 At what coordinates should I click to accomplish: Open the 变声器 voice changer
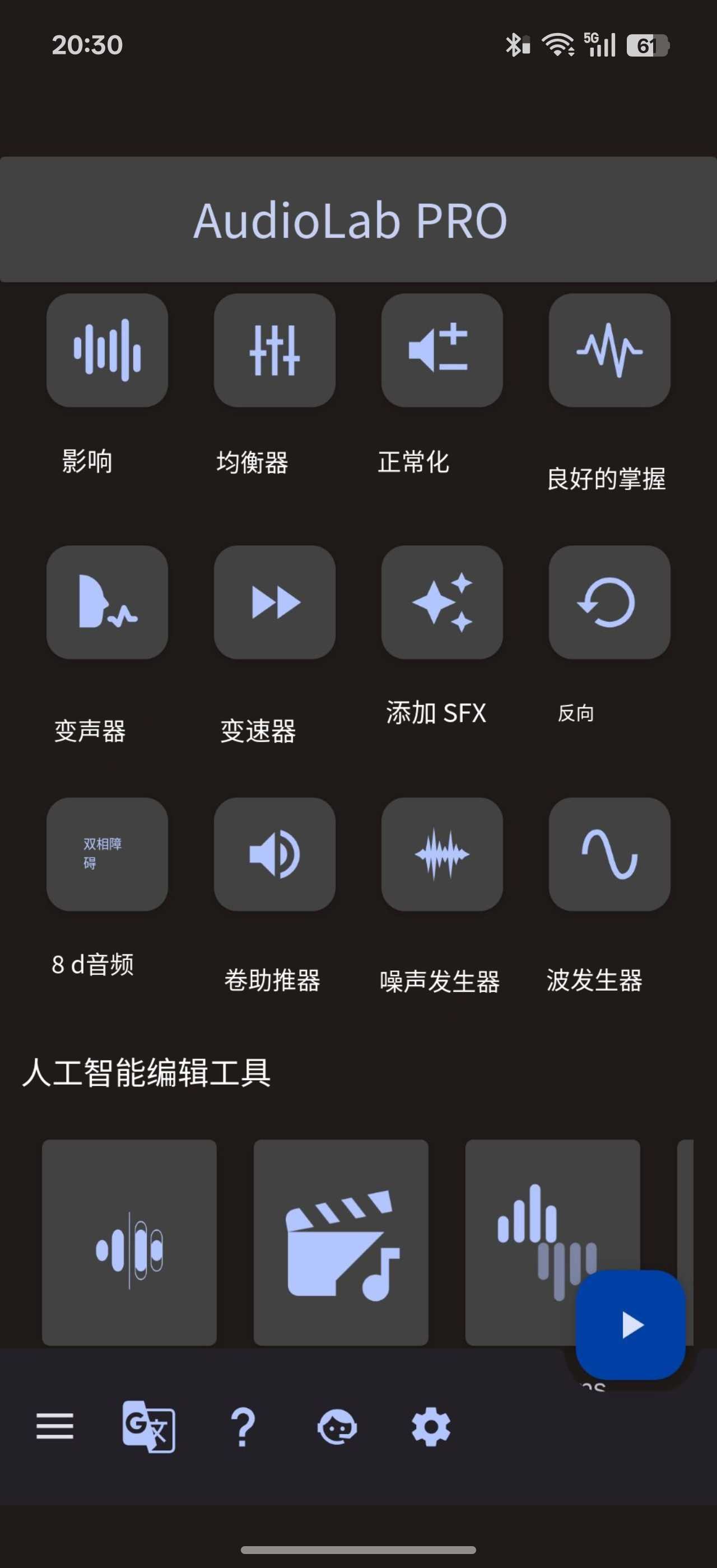(x=107, y=602)
